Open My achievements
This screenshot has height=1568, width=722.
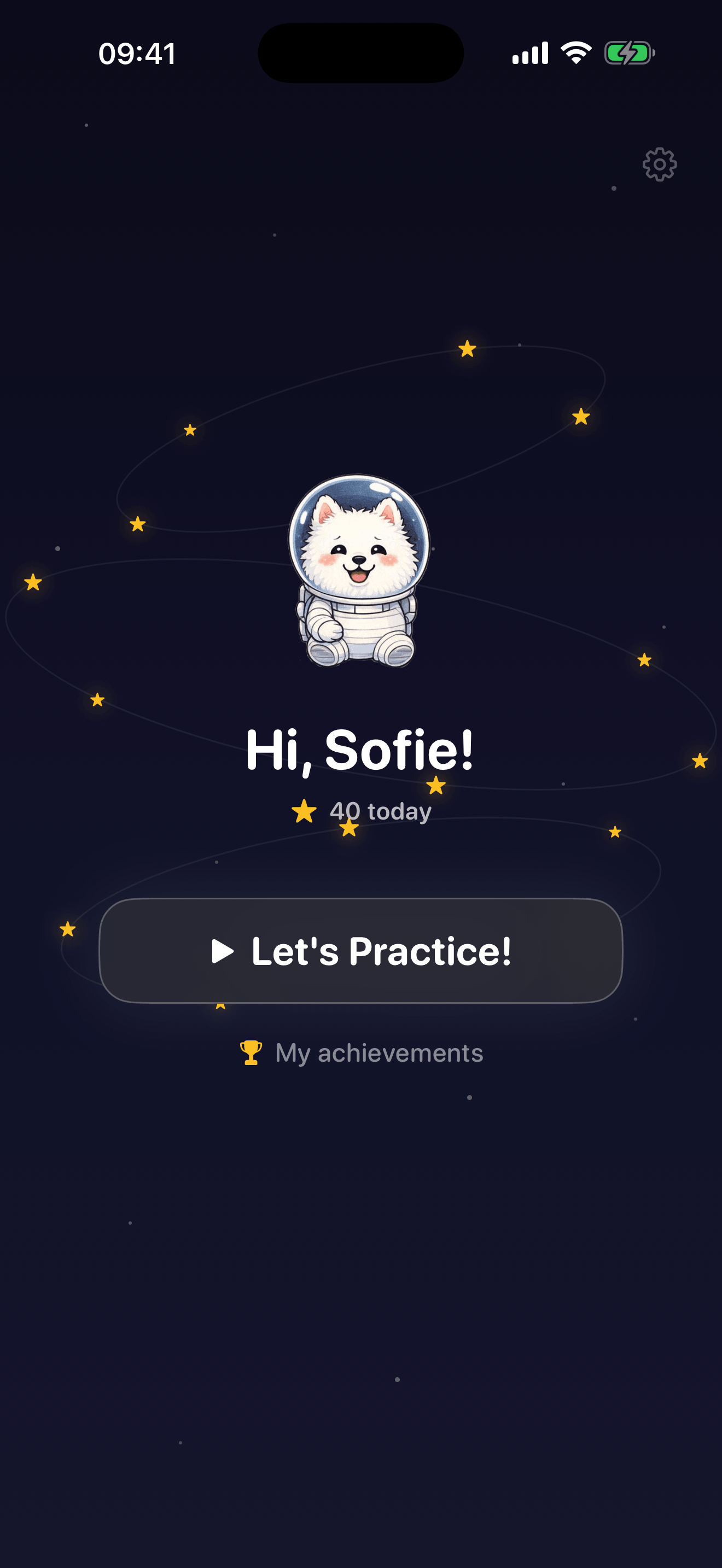[x=362, y=1053]
